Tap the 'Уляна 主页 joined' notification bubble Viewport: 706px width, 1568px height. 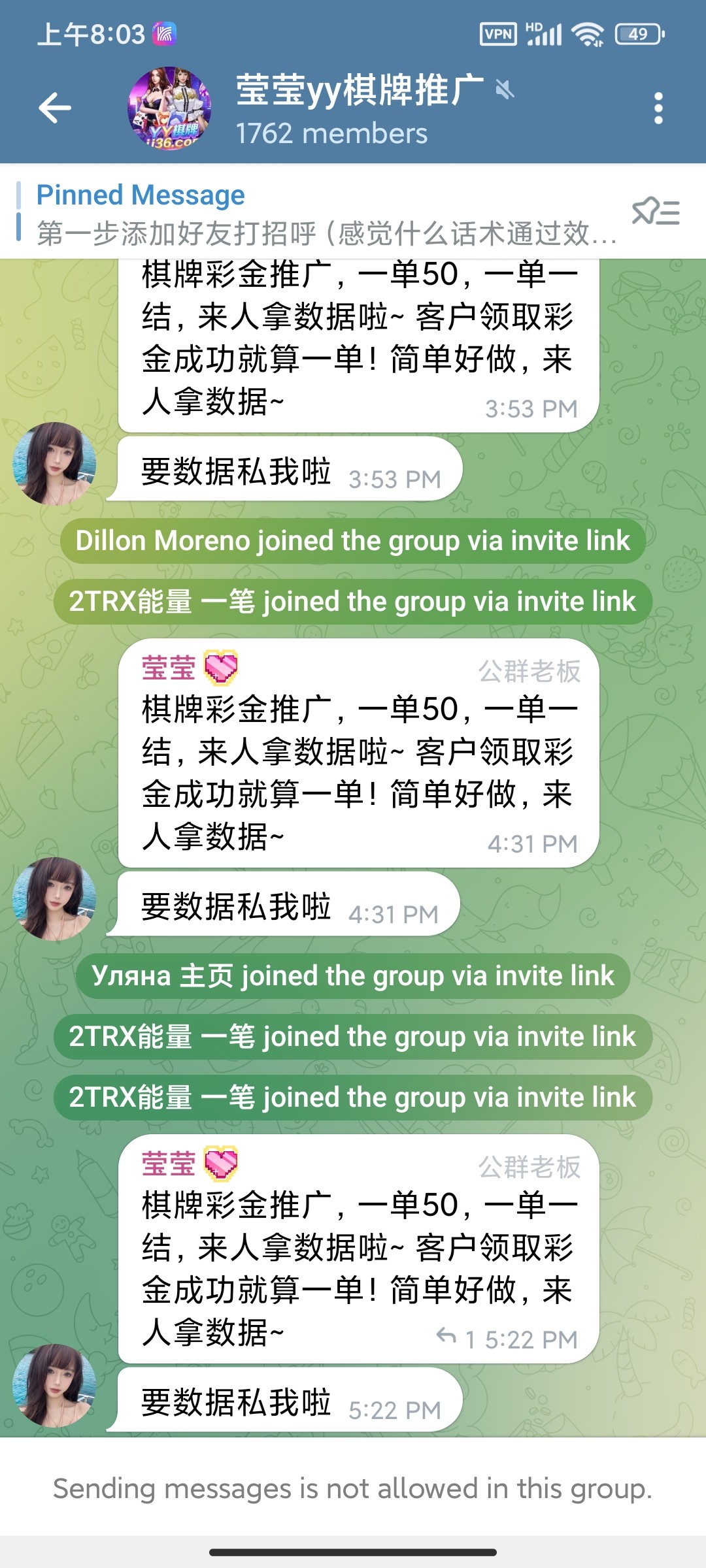[x=353, y=975]
